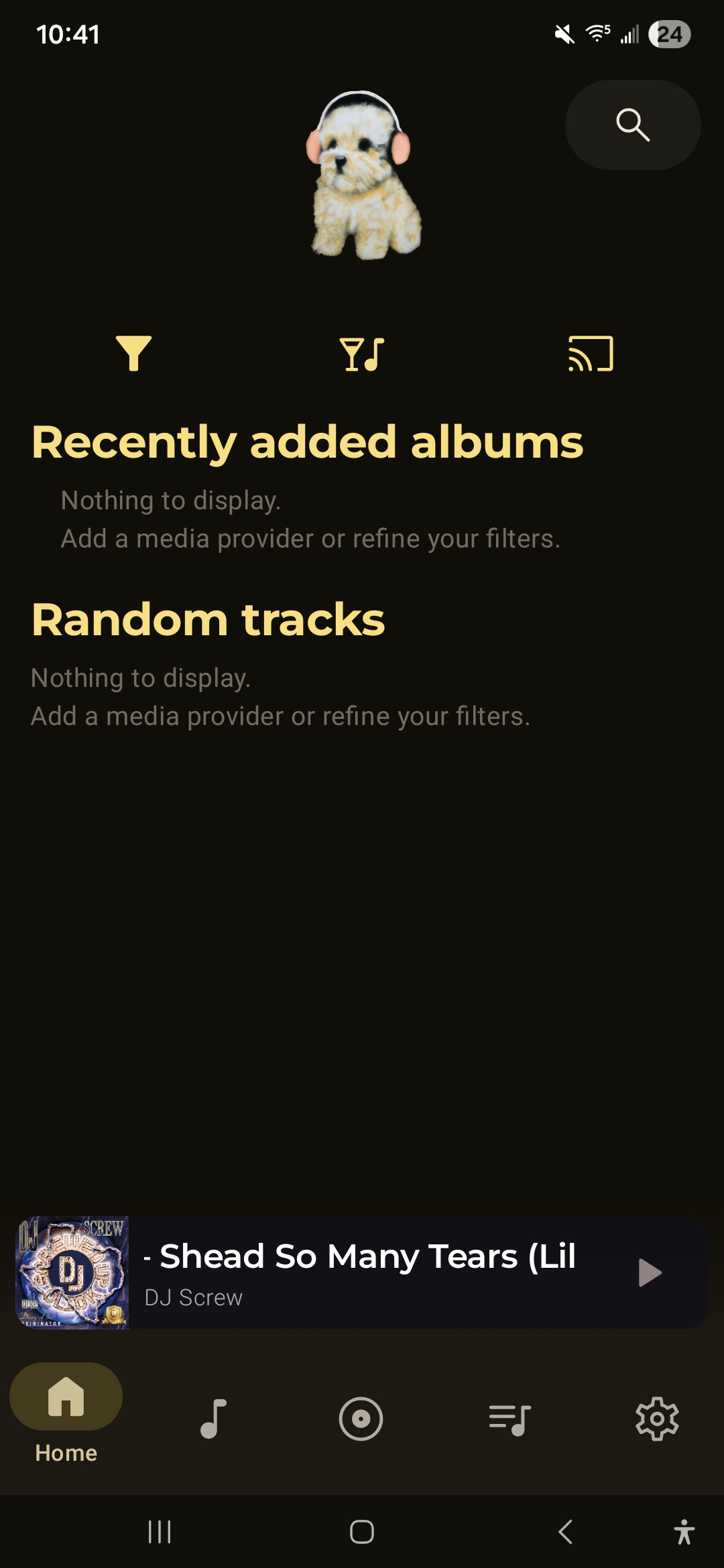Open DJ Screw mini player artwork
This screenshot has height=1568, width=724.
(x=72, y=1272)
